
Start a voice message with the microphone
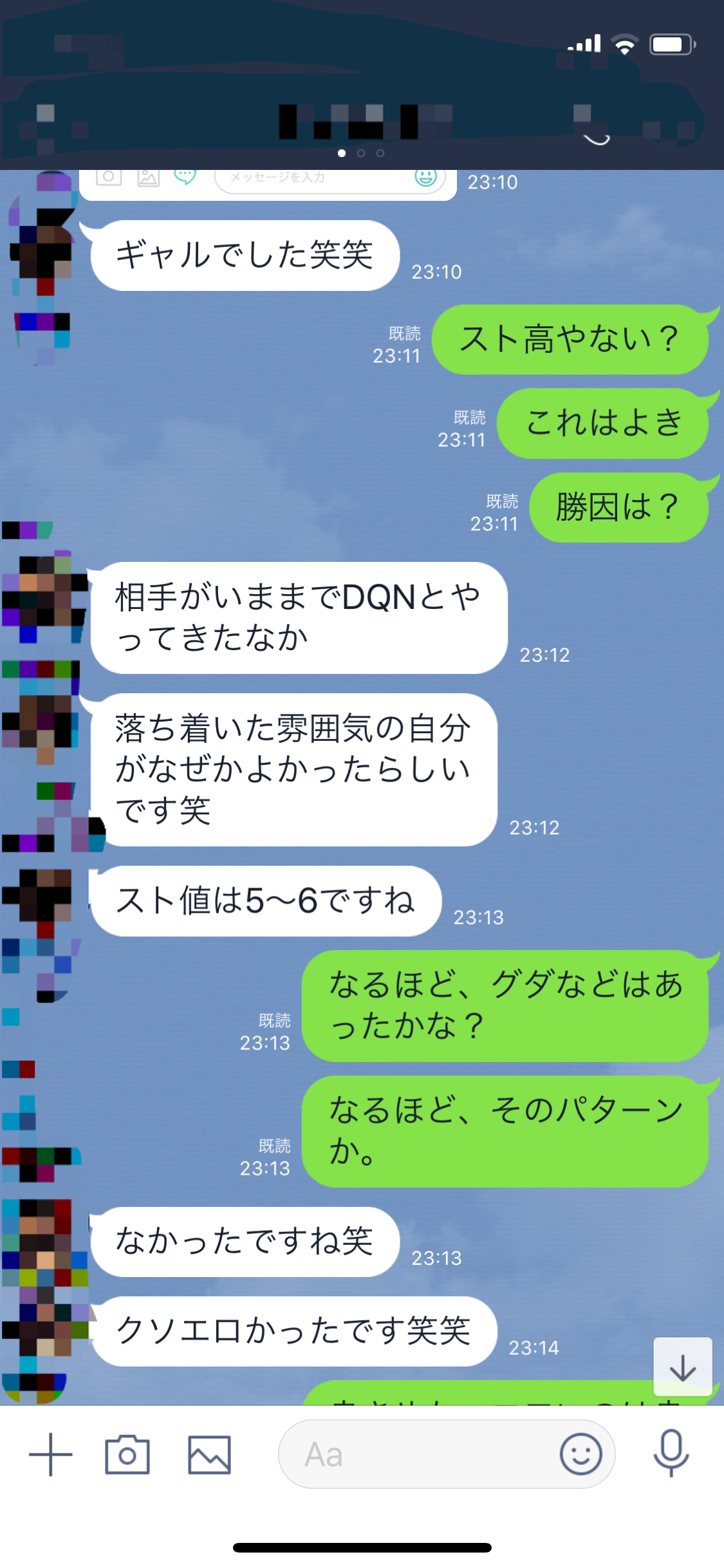[x=671, y=1453]
